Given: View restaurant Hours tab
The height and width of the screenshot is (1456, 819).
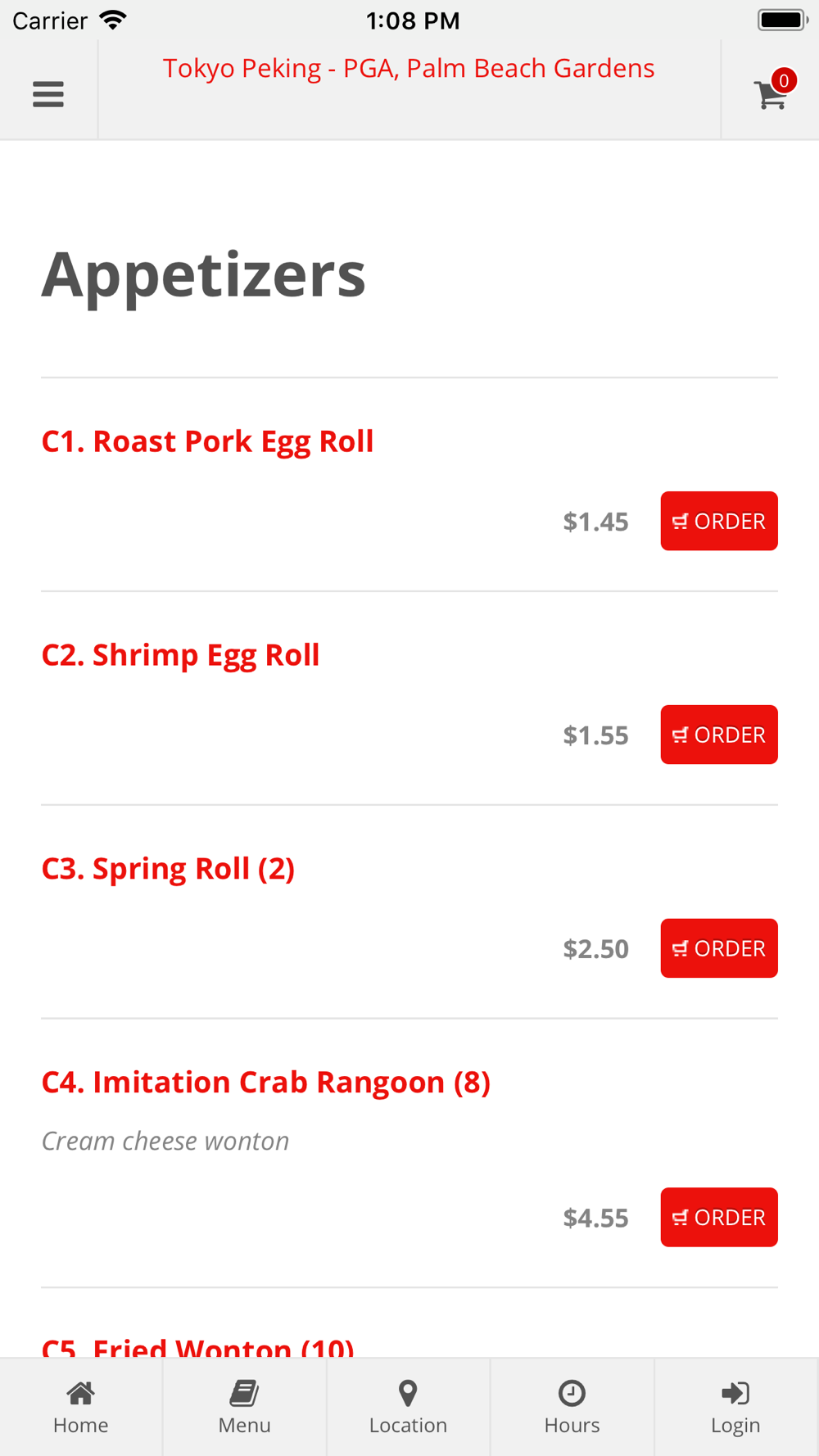Looking at the screenshot, I should point(572,1407).
